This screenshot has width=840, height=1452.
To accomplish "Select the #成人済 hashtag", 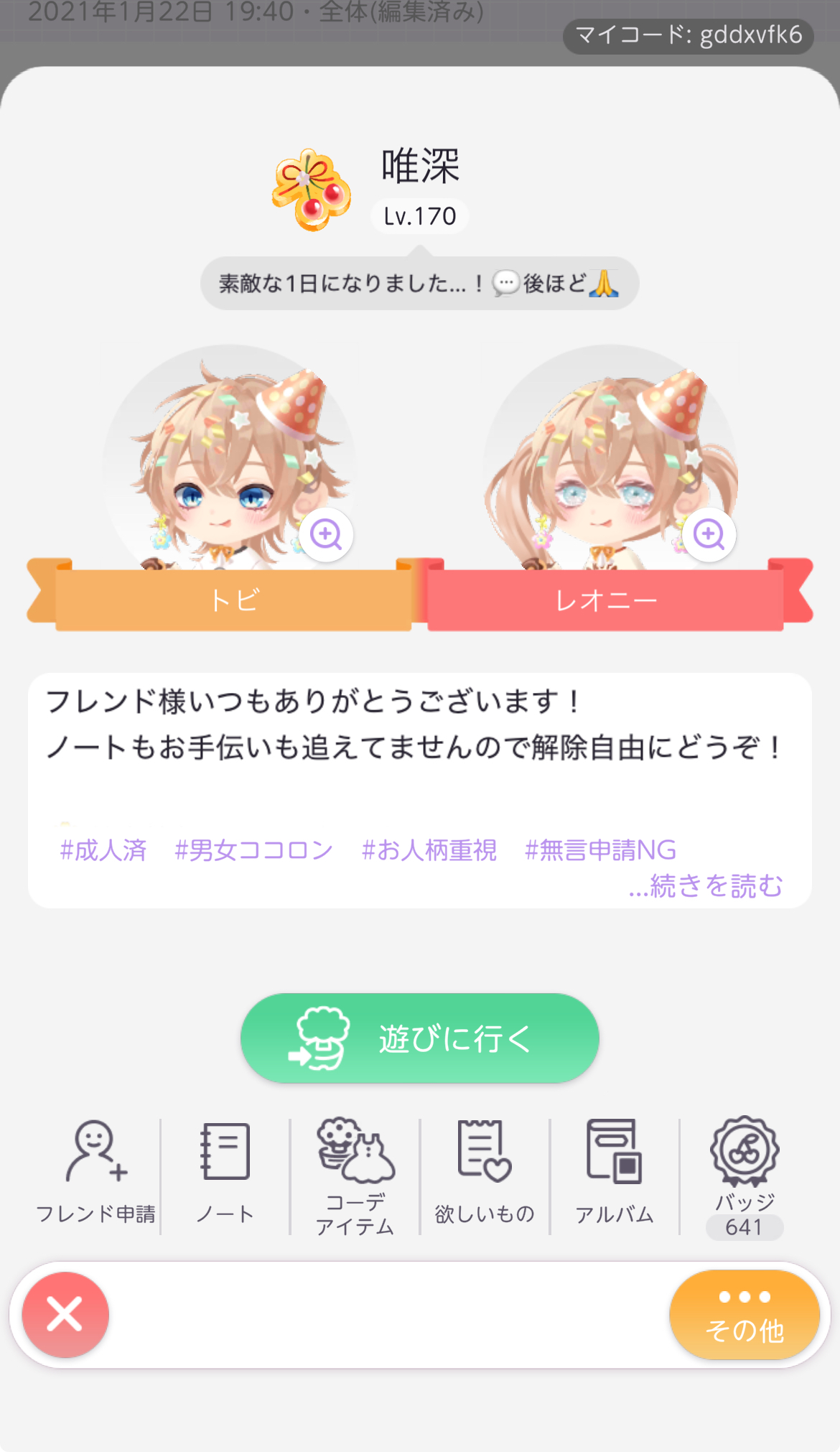I will pyautogui.click(x=103, y=850).
